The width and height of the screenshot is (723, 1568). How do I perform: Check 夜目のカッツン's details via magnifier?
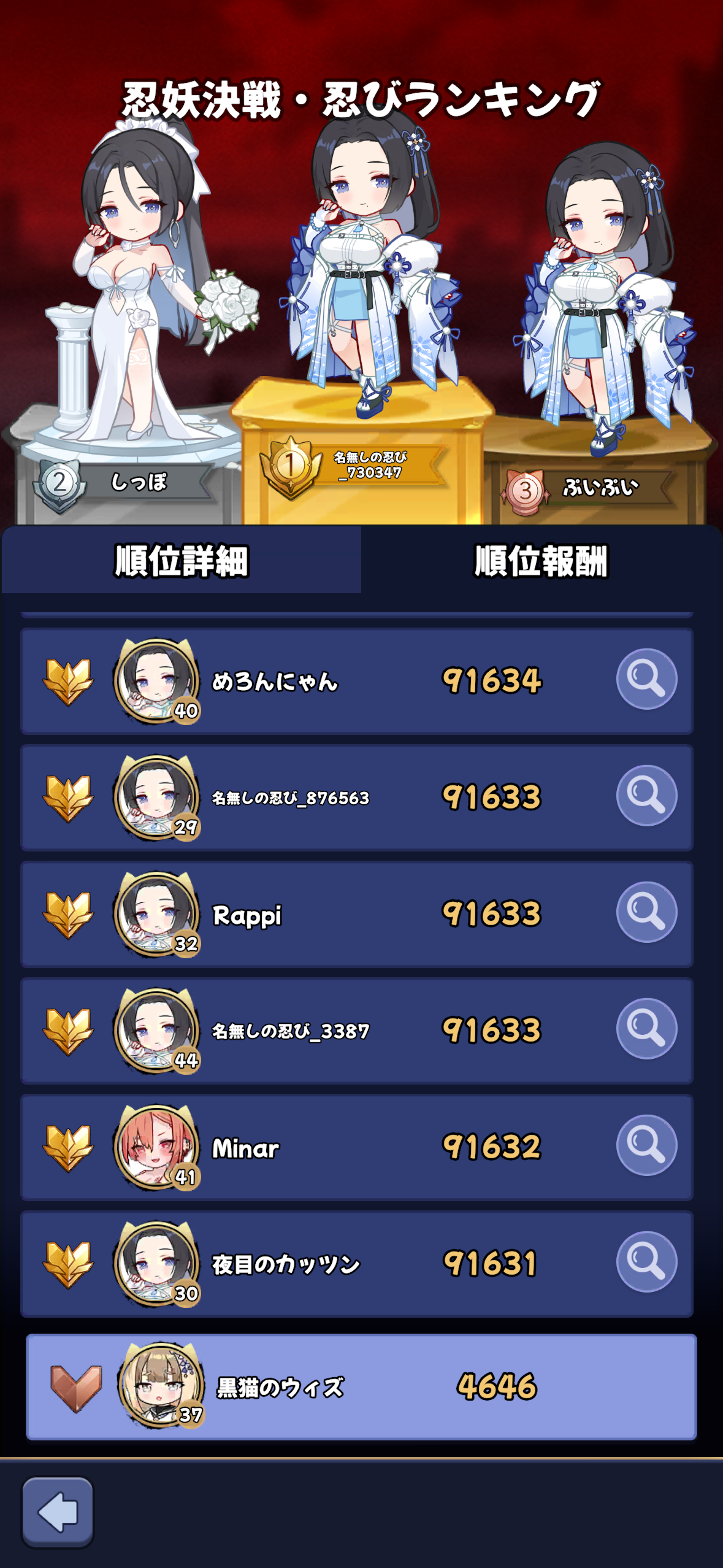pos(646,1262)
